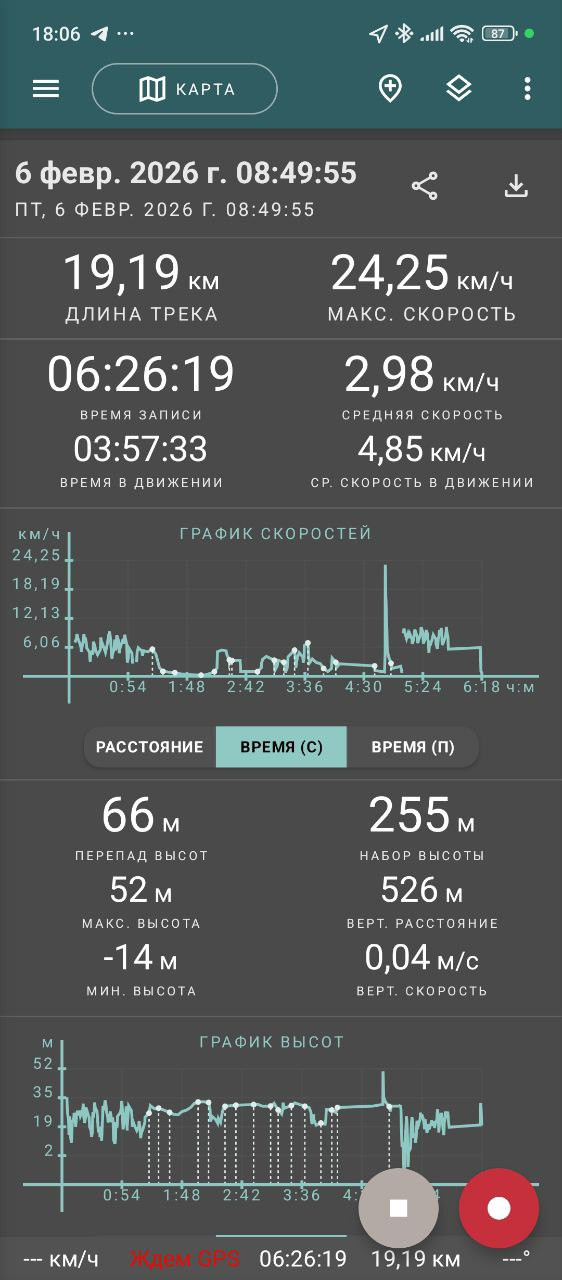Select the Расстояние chart mode
The width and height of the screenshot is (562, 1280).
[150, 747]
